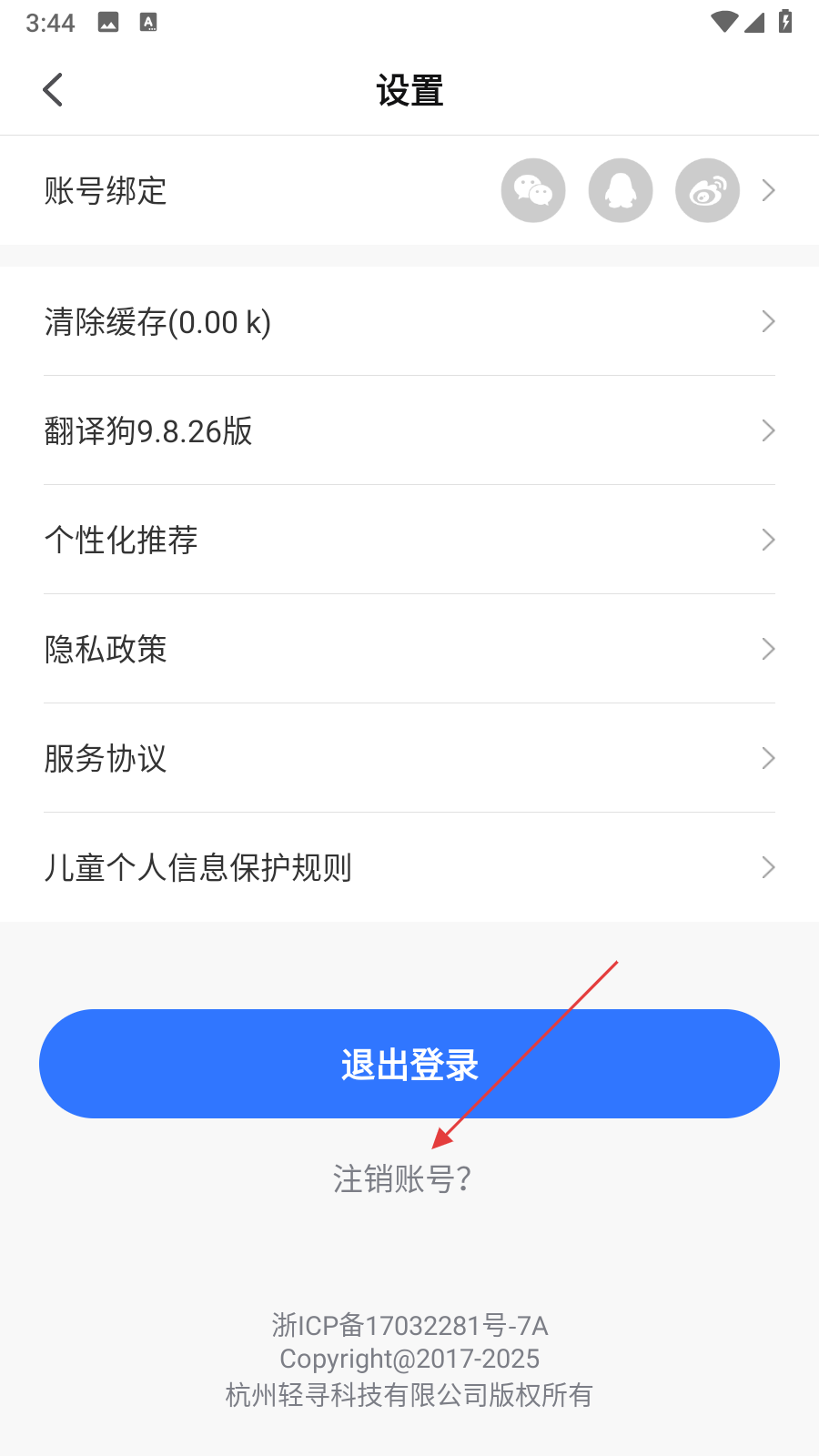Viewport: 819px width, 1456px height.
Task: Tap 清除缓存 to clear the cache
Action: 409,321
